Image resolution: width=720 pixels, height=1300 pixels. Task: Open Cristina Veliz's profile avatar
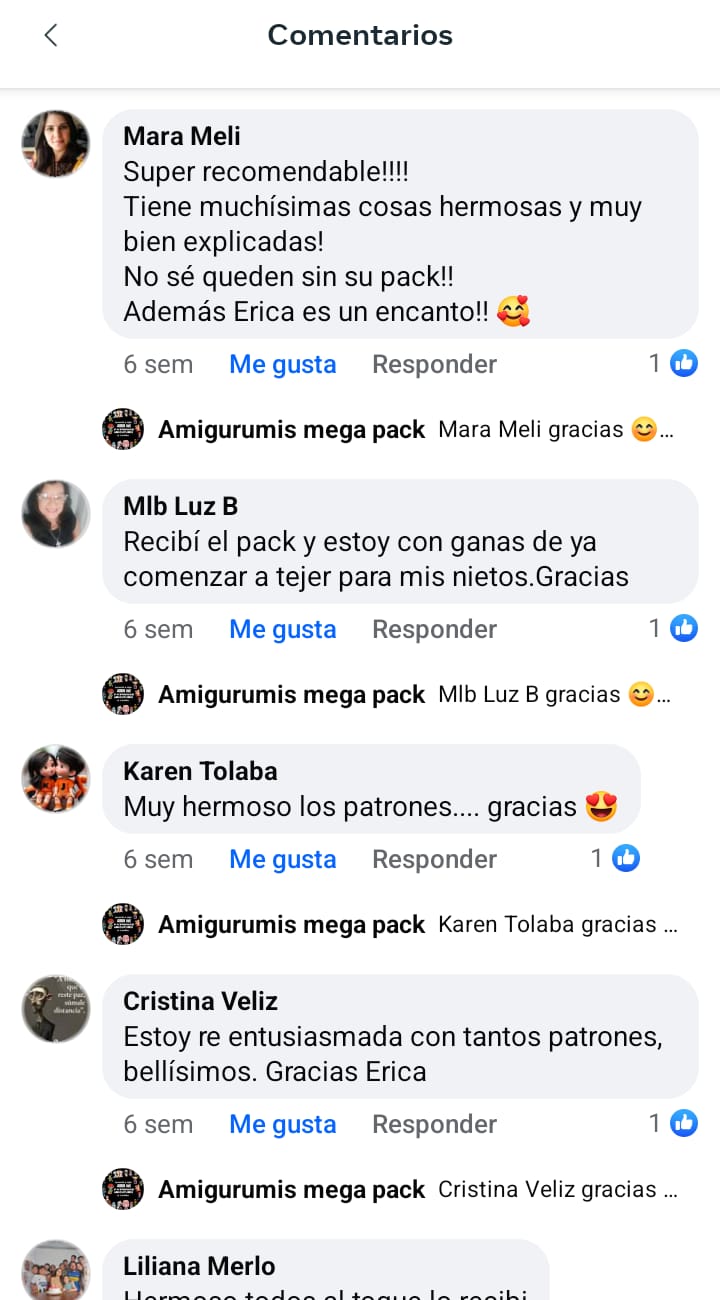56,1008
